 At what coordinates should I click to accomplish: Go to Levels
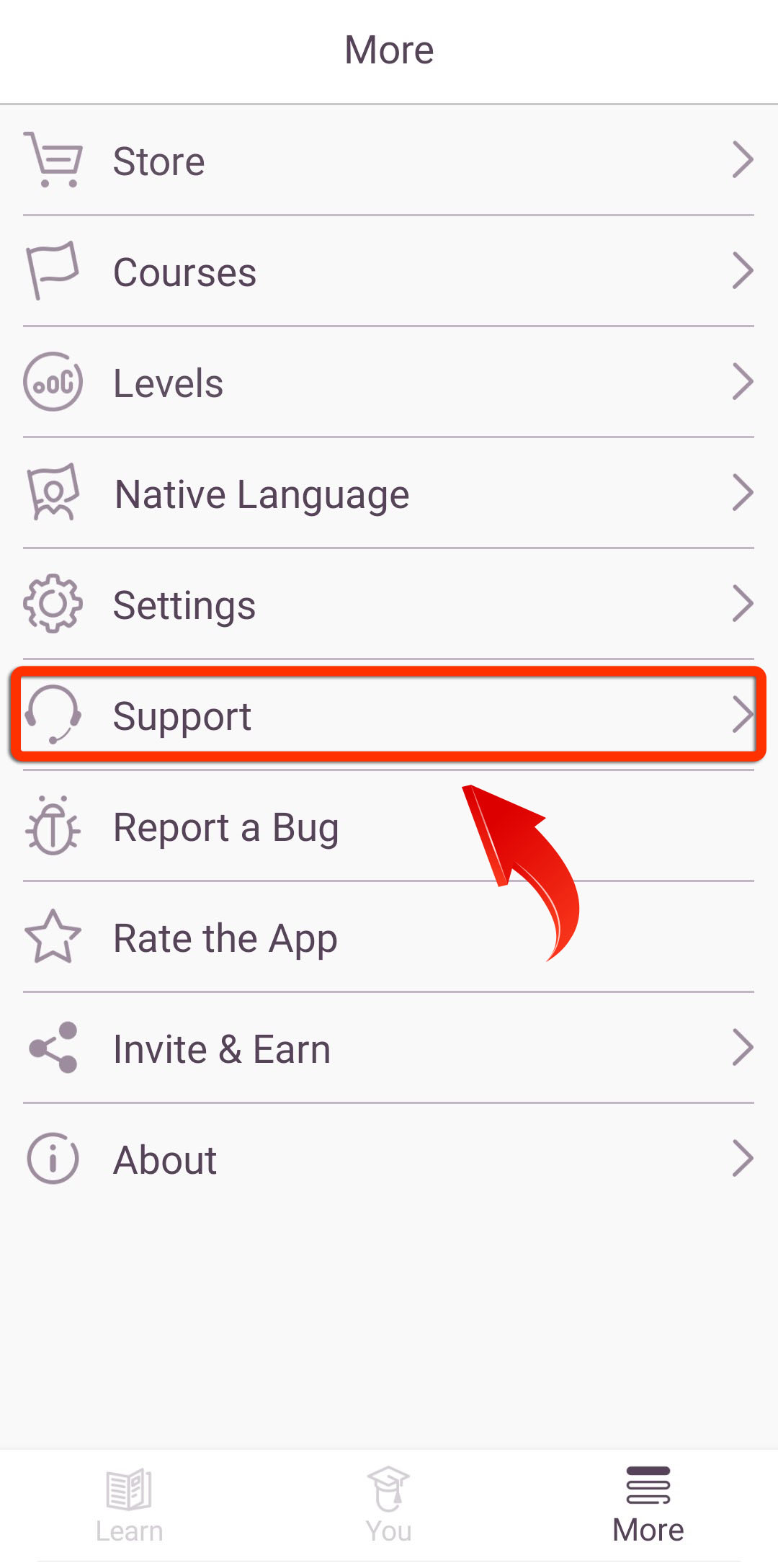point(389,382)
